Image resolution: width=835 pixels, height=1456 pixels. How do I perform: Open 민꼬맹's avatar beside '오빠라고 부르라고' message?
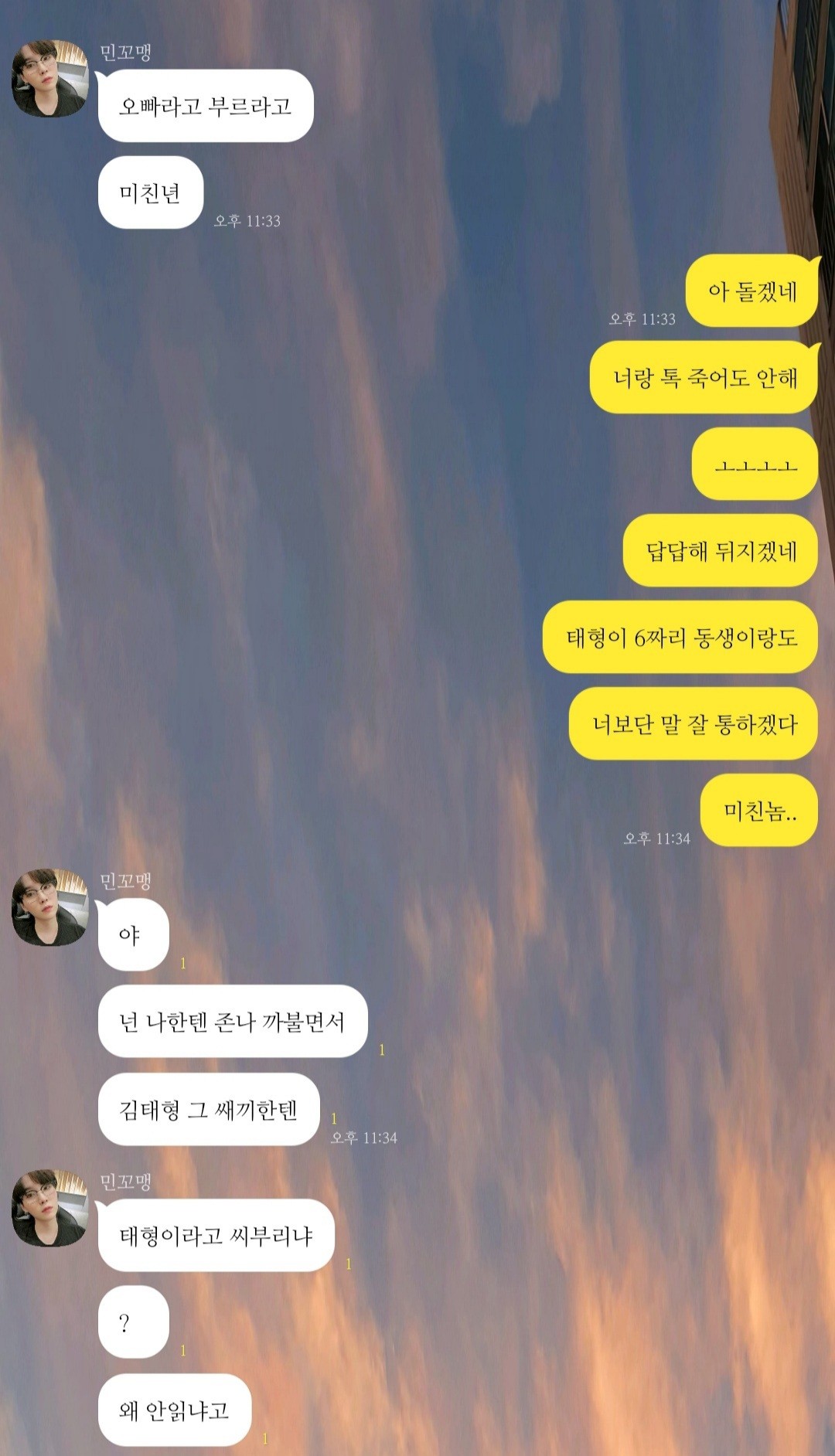tap(49, 79)
